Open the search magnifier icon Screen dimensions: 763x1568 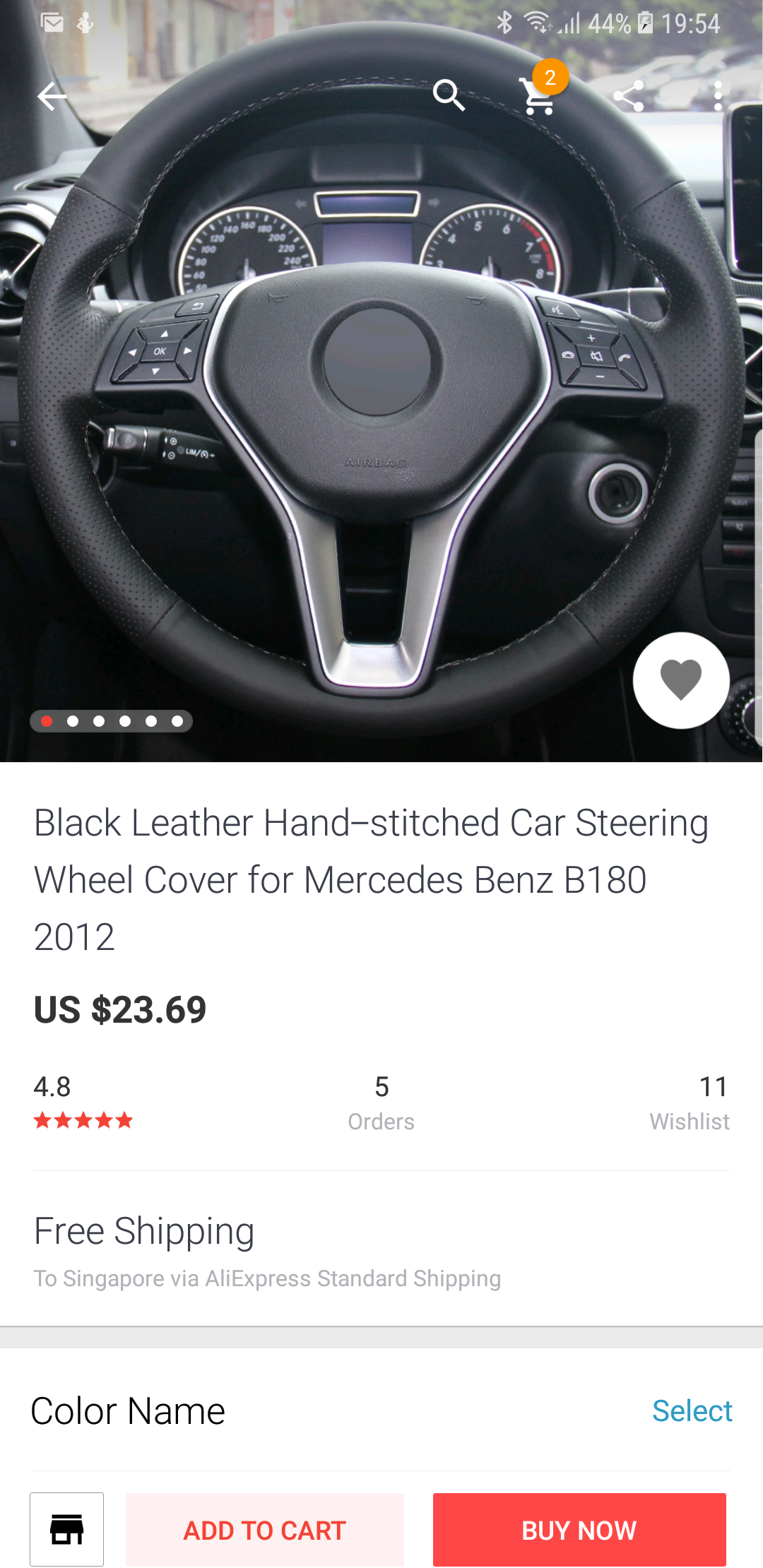[449, 96]
